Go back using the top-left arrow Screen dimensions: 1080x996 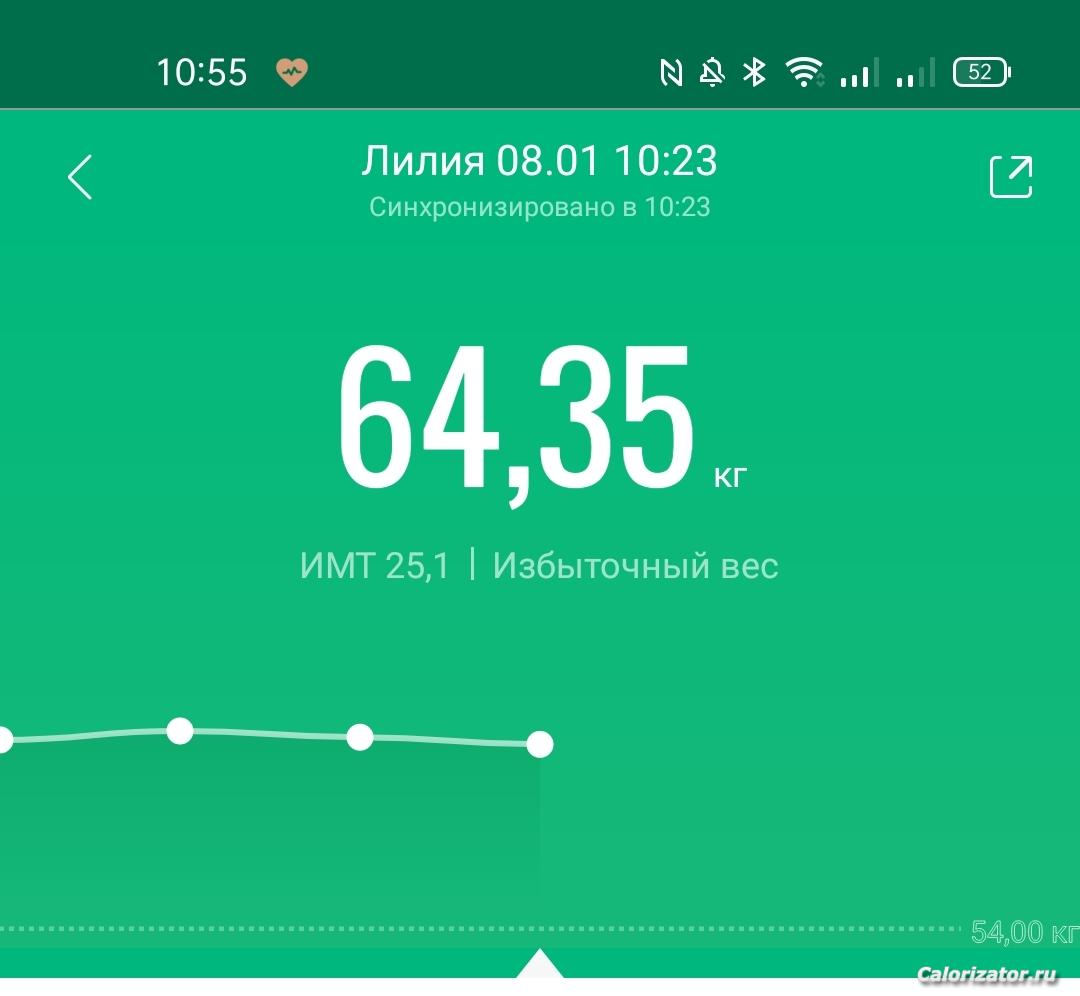80,177
